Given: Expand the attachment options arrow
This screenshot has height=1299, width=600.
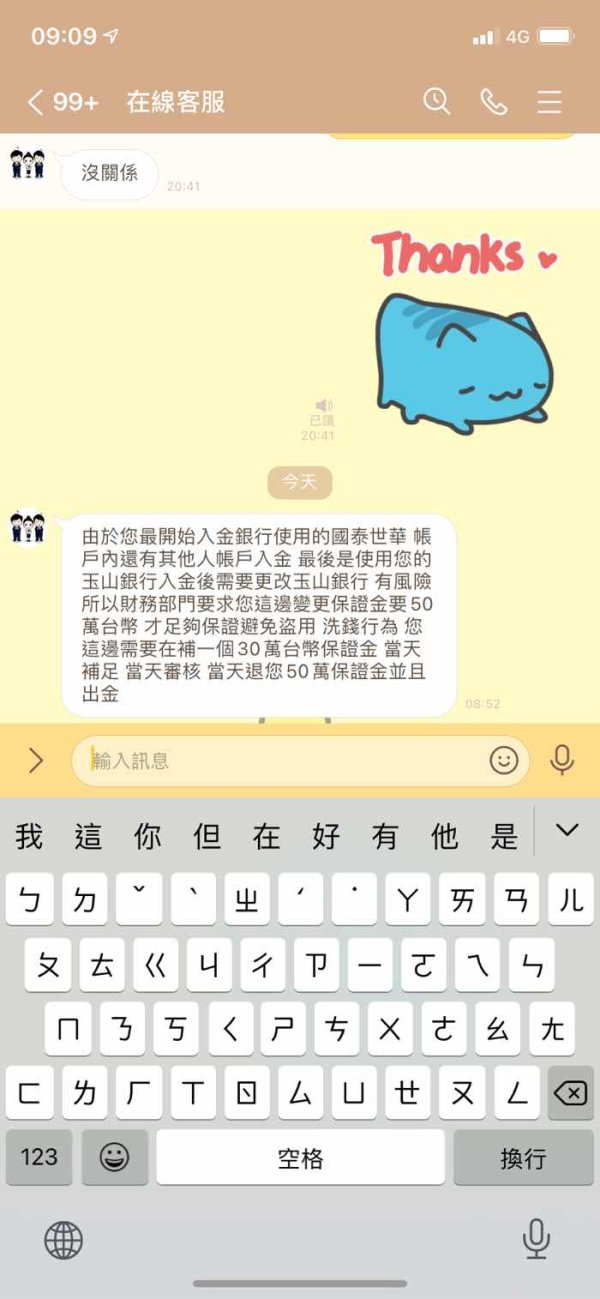Looking at the screenshot, I should coord(36,761).
